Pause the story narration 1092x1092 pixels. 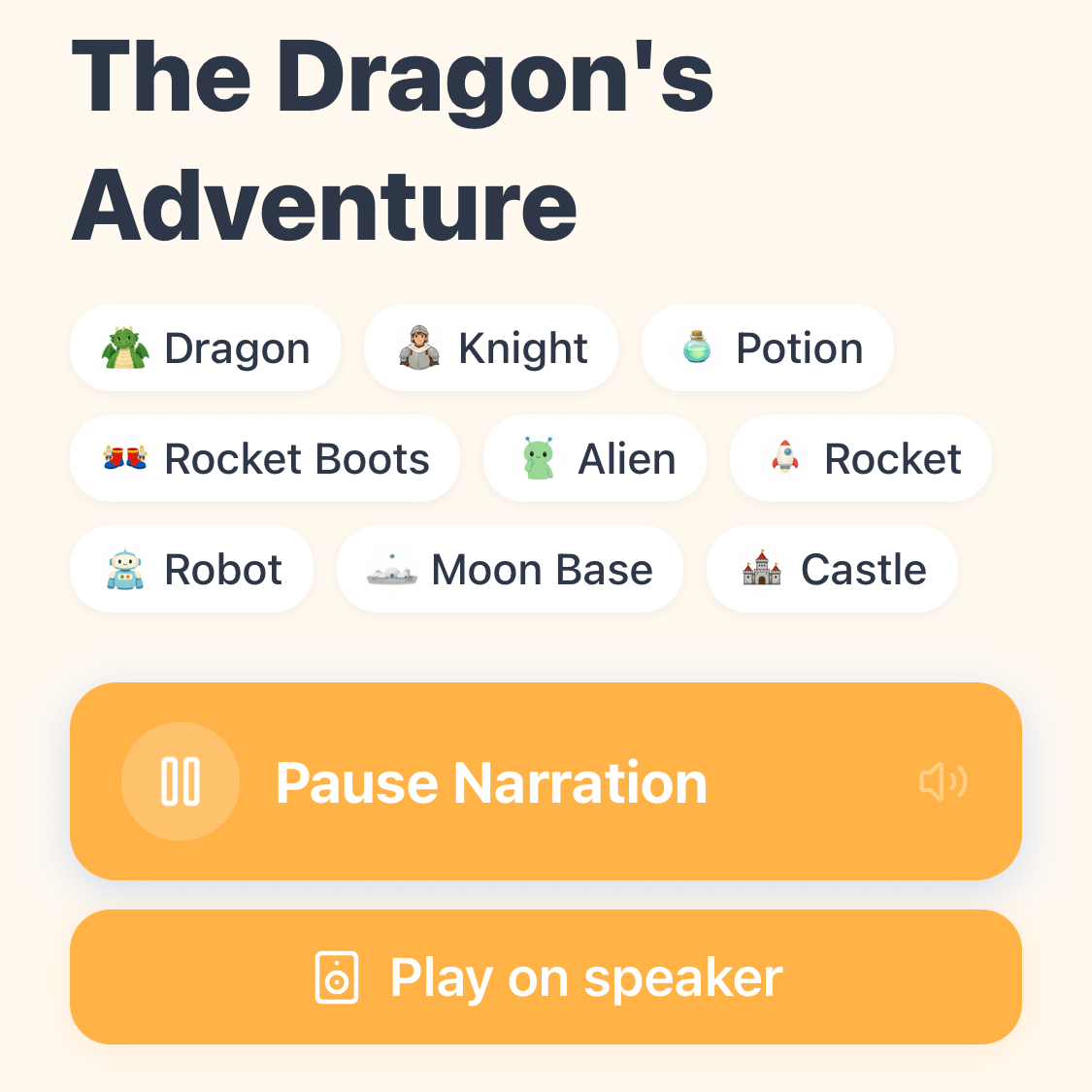[x=545, y=781]
